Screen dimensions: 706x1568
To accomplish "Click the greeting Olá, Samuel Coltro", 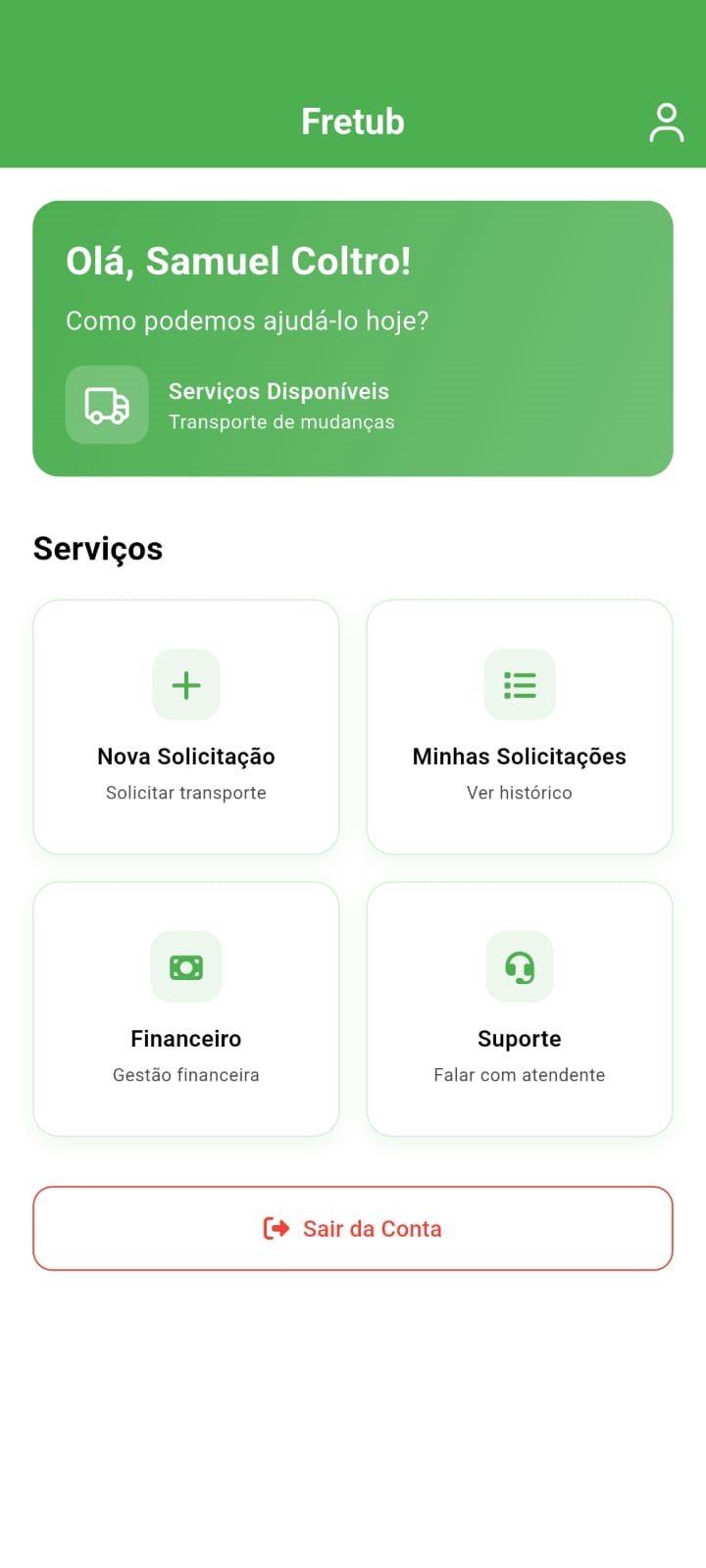I will point(238,261).
